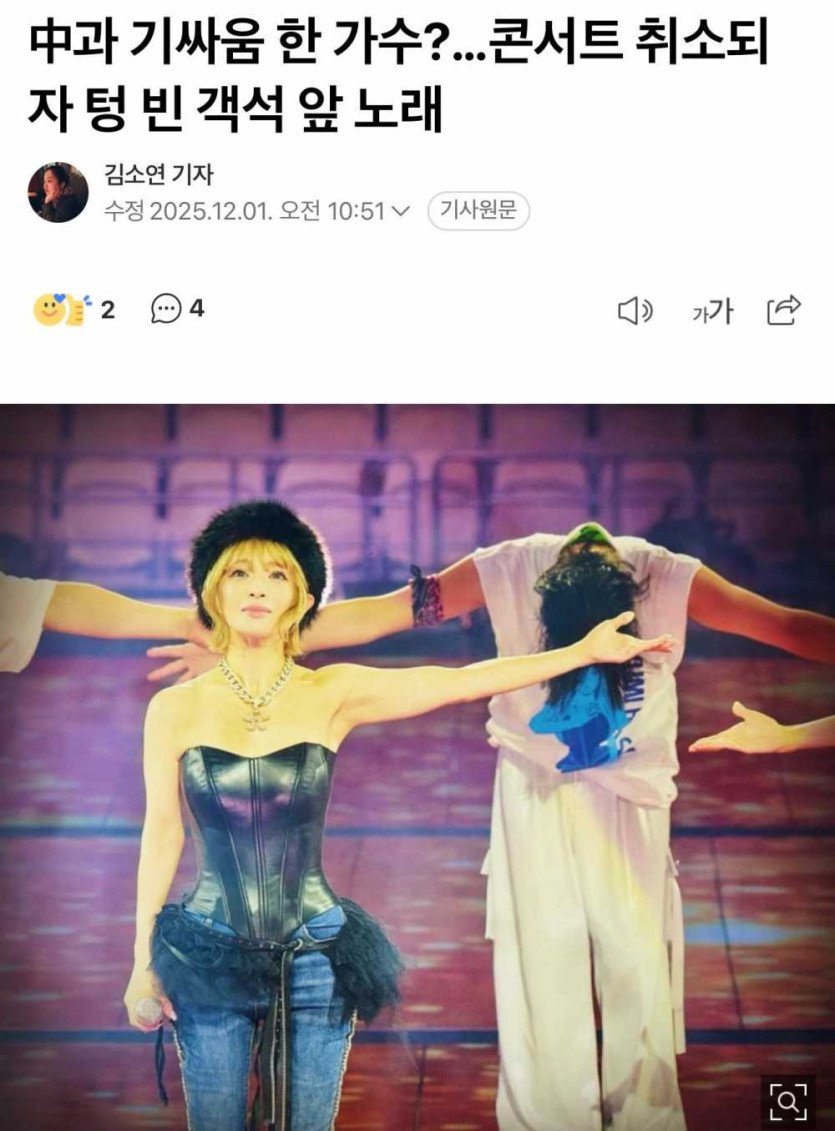React to the article with emoji
Image resolution: width=835 pixels, height=1131 pixels.
tap(62, 310)
